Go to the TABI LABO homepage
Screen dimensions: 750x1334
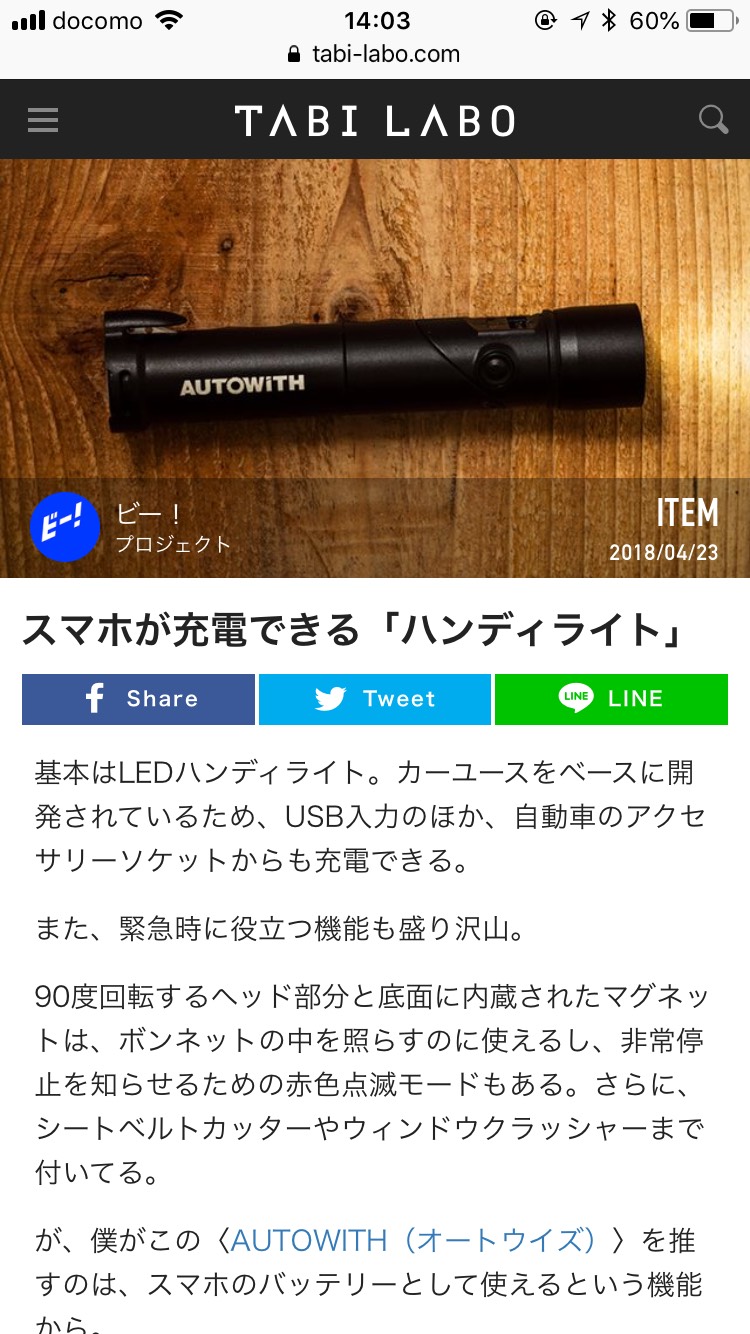375,121
